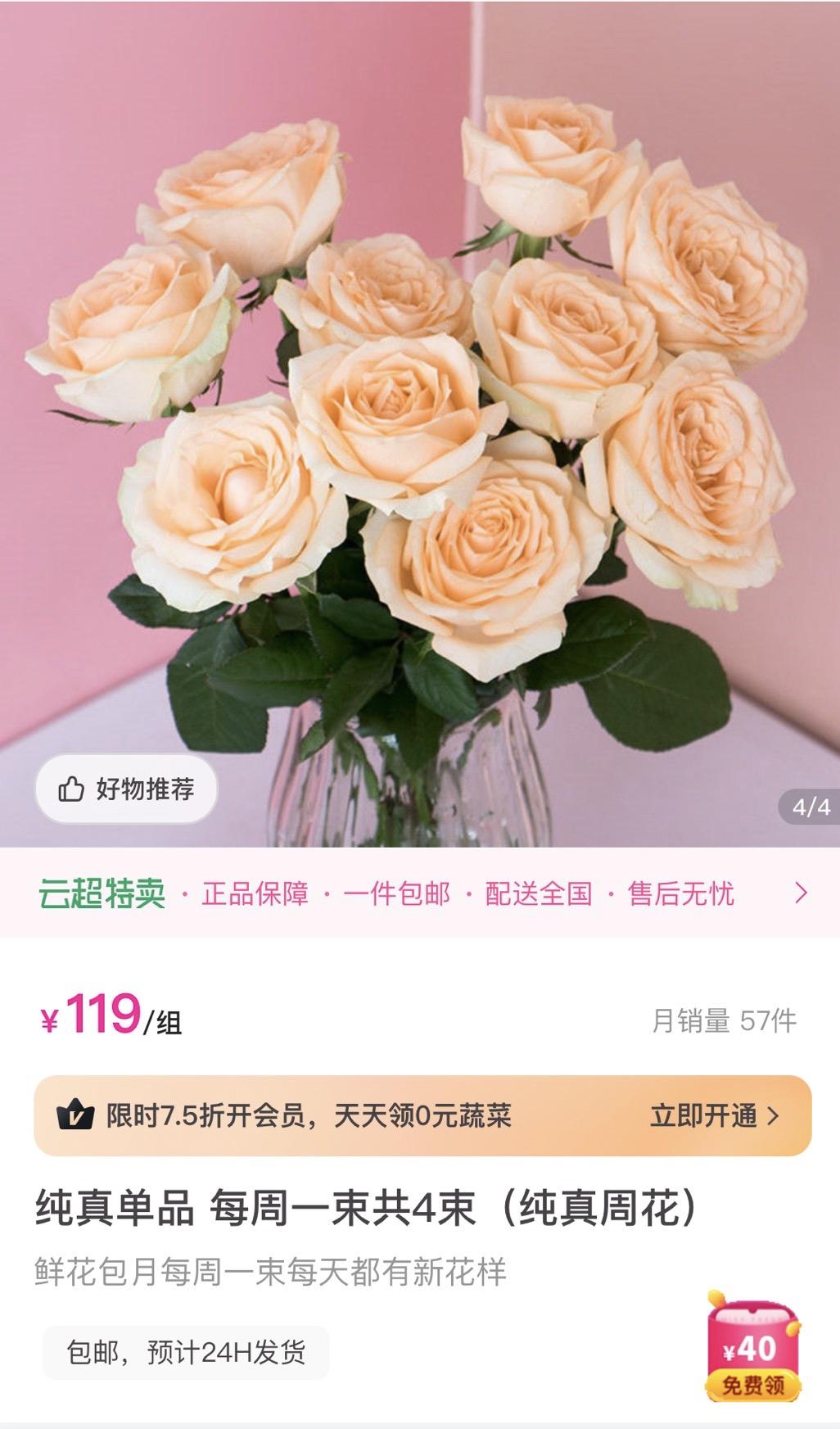Tap 立即开通 to join membership

pos(714,1115)
